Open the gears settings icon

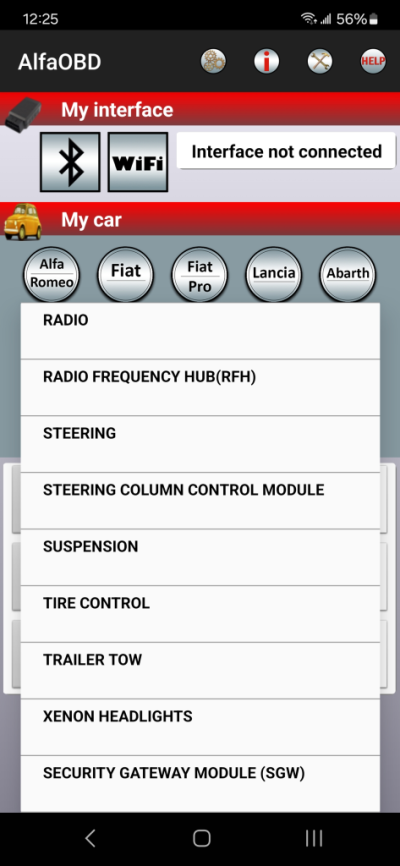[x=213, y=61]
